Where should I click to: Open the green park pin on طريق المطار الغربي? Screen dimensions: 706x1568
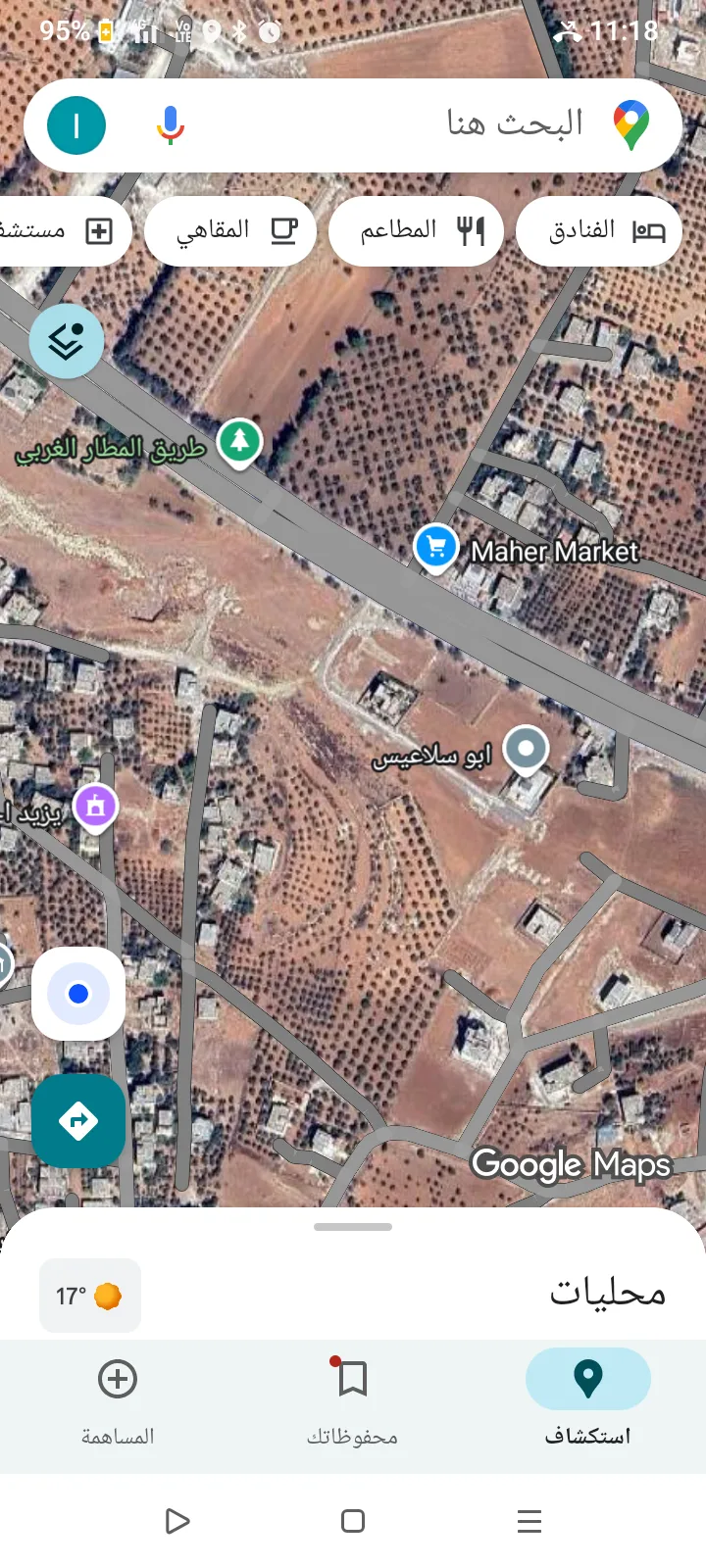tap(239, 441)
